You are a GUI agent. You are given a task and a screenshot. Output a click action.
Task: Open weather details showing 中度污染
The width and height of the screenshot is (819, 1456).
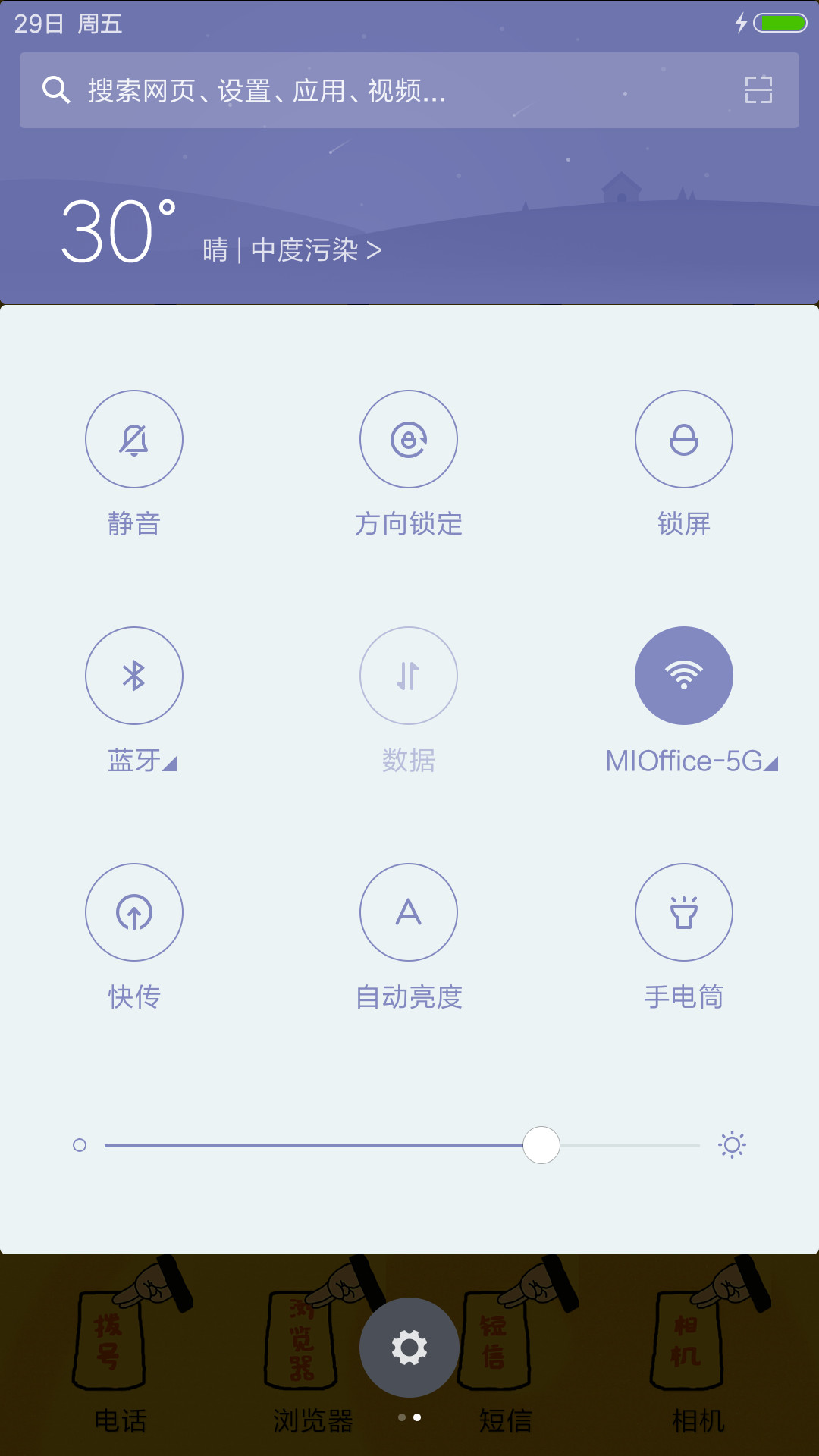pyautogui.click(x=292, y=250)
